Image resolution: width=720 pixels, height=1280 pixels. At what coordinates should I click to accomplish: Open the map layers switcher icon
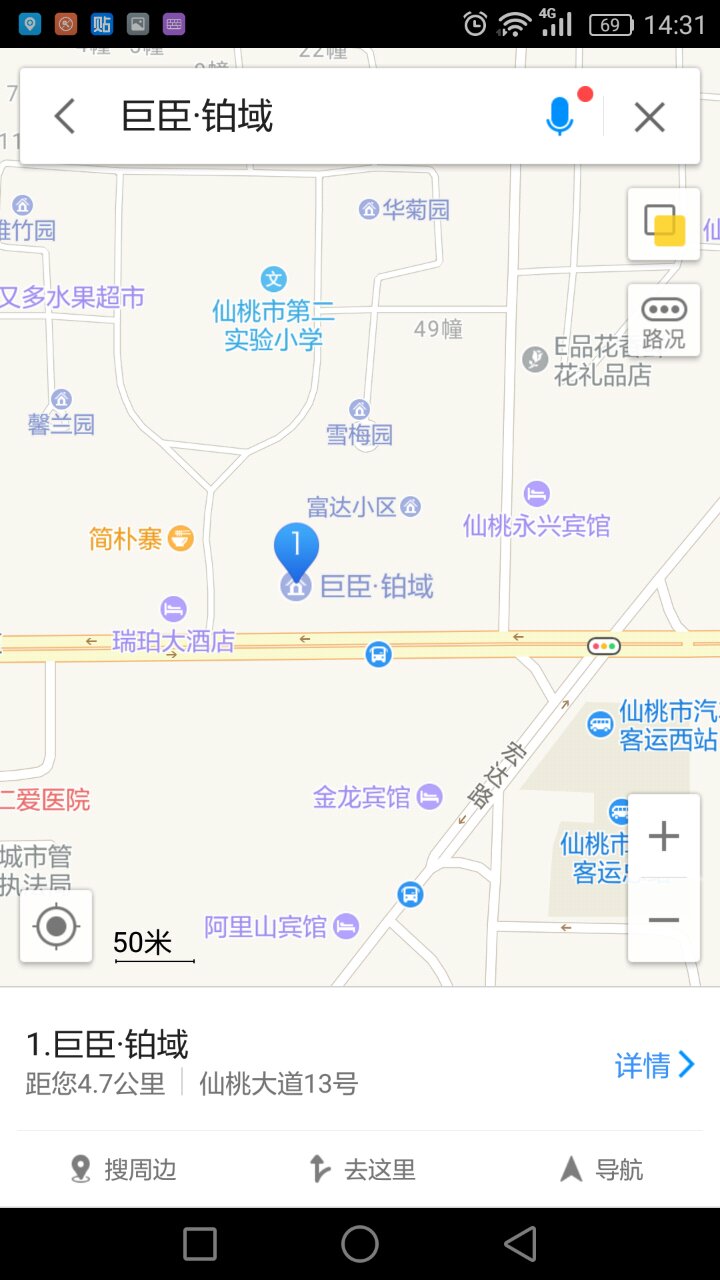pyautogui.click(x=663, y=225)
